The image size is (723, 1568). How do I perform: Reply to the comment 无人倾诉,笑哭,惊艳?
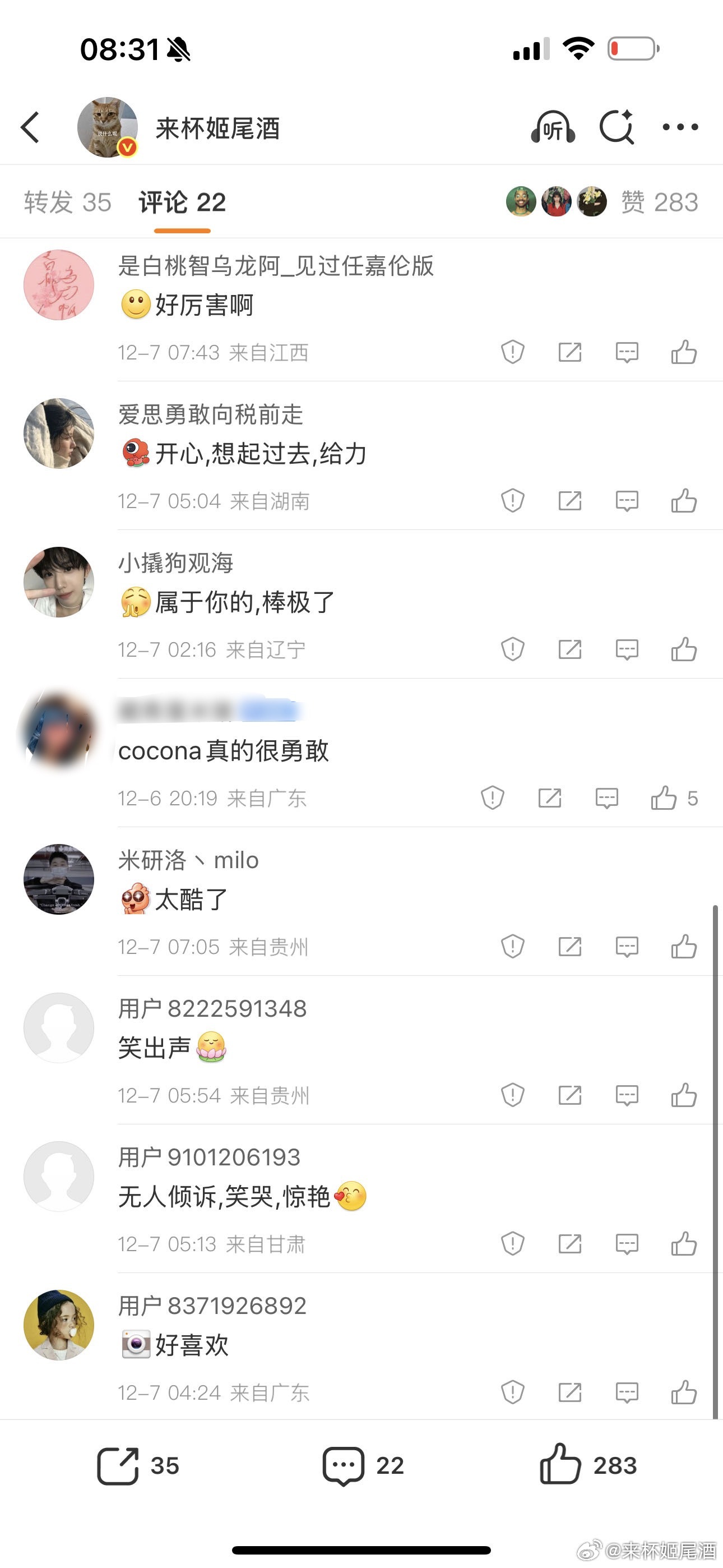(x=626, y=1243)
